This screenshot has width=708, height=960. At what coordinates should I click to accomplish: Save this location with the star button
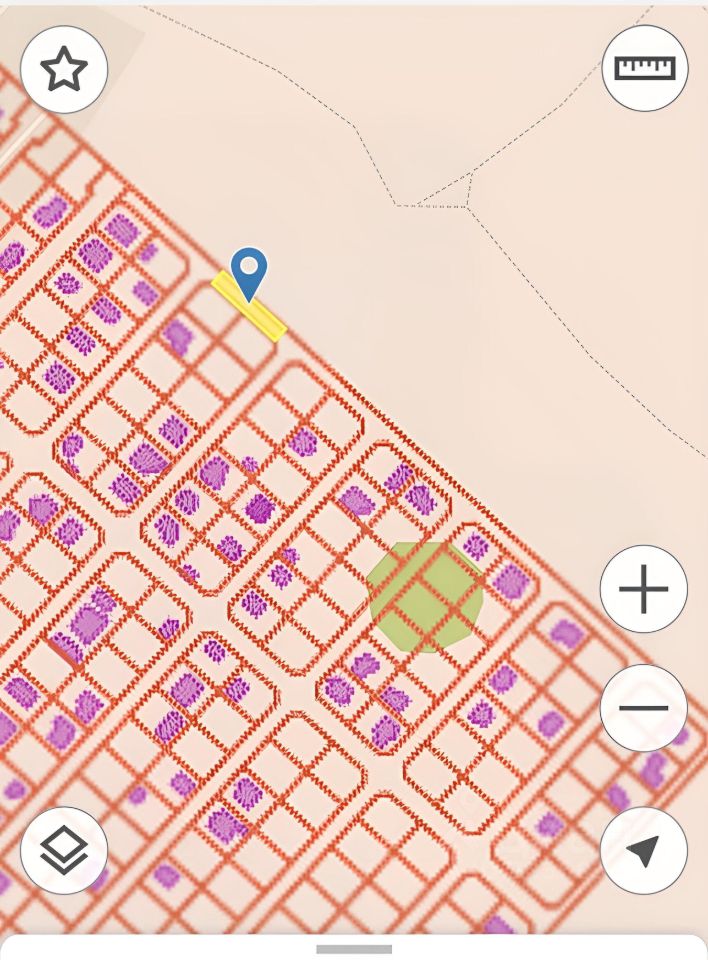(x=64, y=70)
